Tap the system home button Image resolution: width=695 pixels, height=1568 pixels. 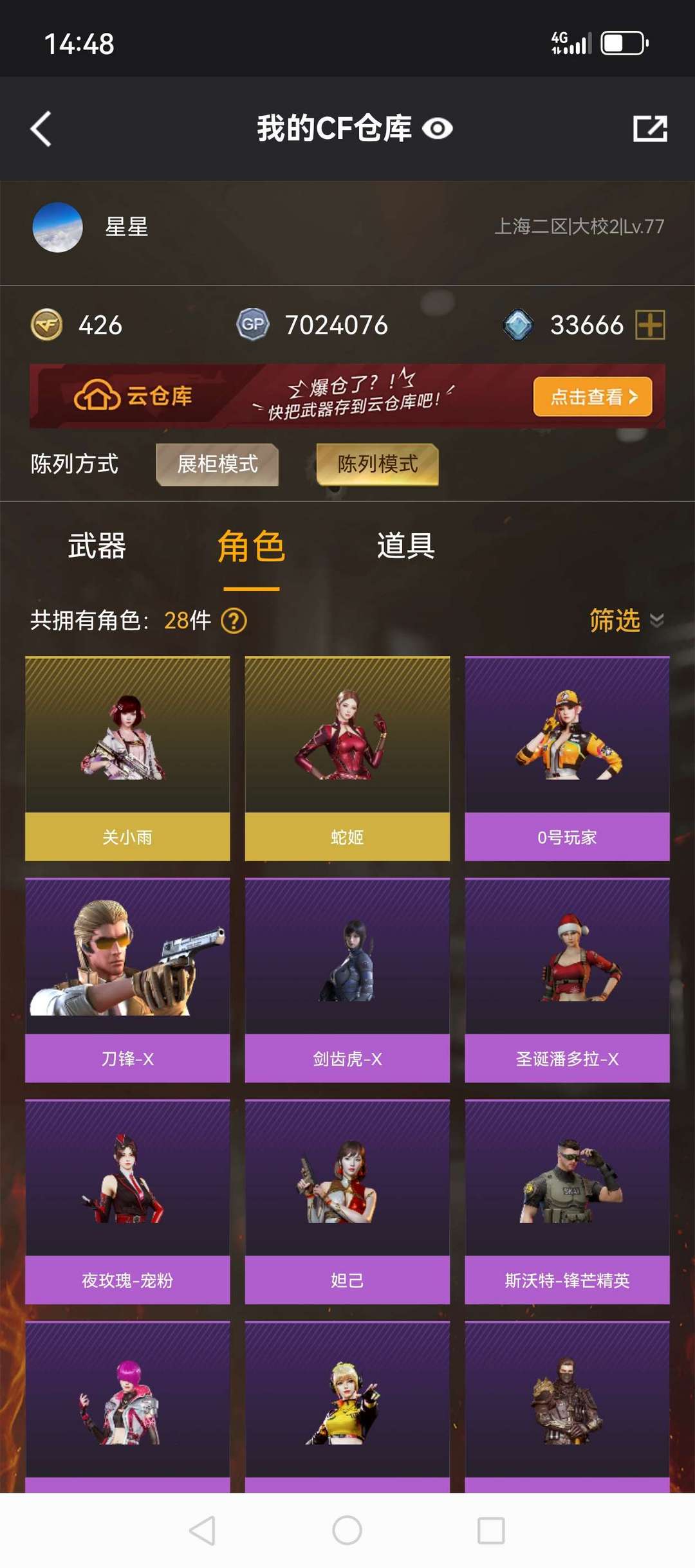tap(347, 1530)
